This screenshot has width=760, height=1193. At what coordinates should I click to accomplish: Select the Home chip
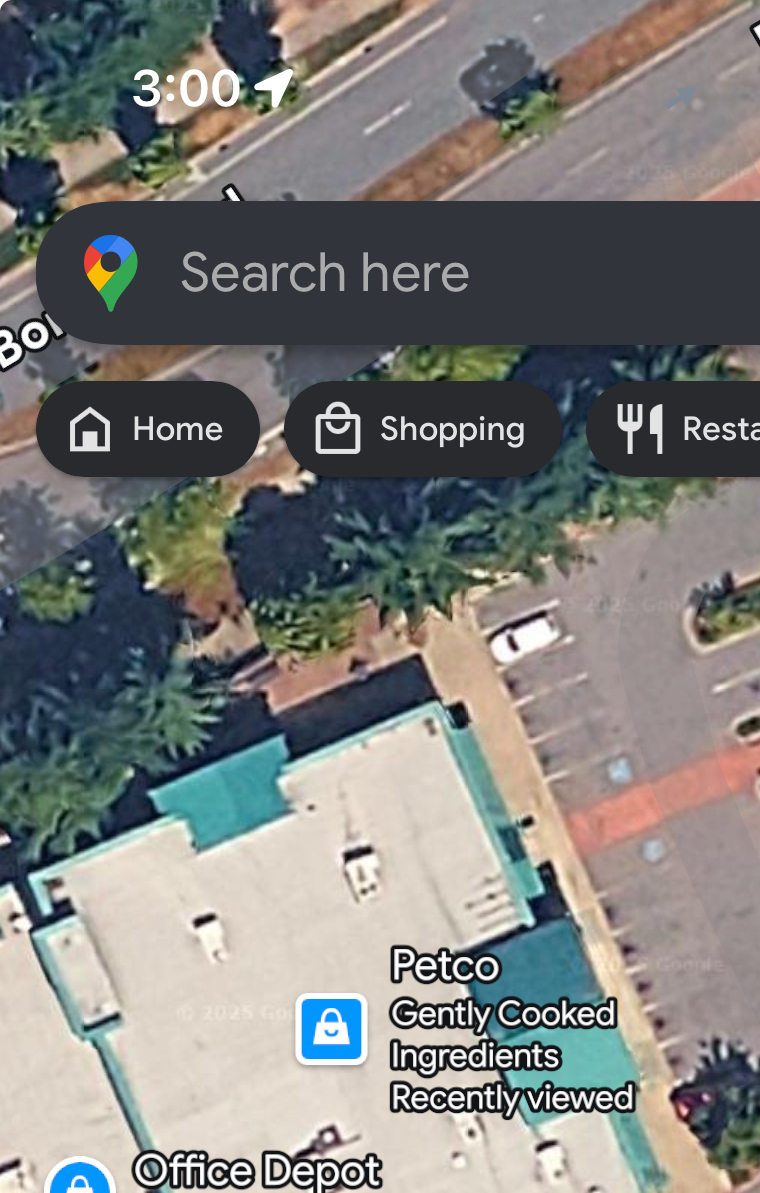148,429
